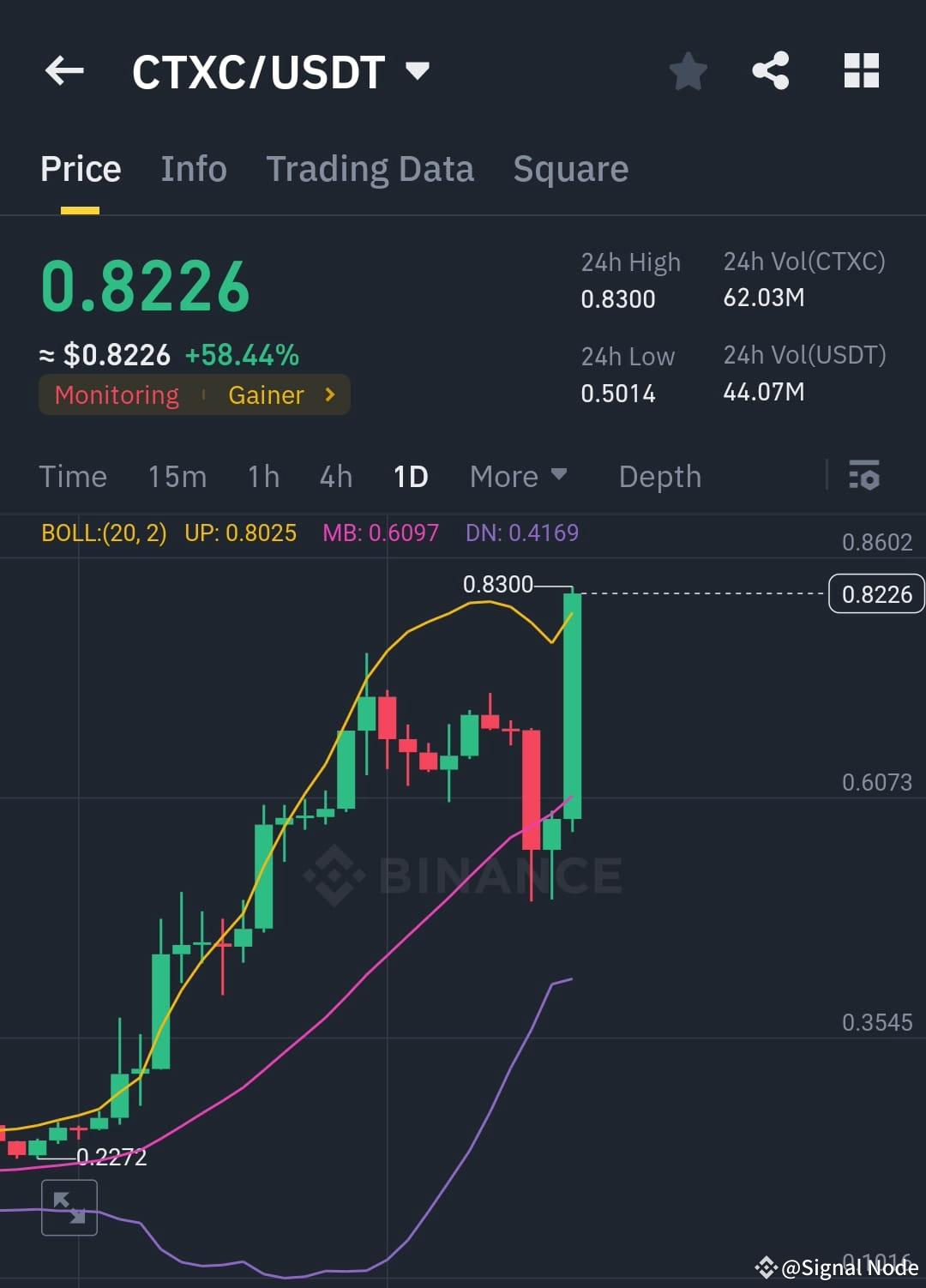926x1288 pixels.
Task: Select the 1h timeframe
Action: (x=262, y=476)
